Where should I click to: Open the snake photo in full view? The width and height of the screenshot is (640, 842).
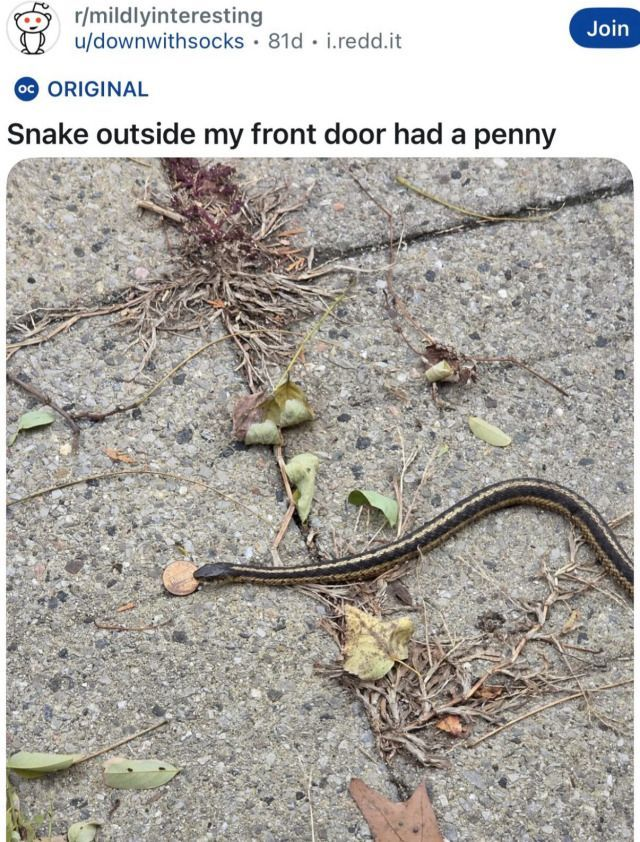[x=320, y=500]
